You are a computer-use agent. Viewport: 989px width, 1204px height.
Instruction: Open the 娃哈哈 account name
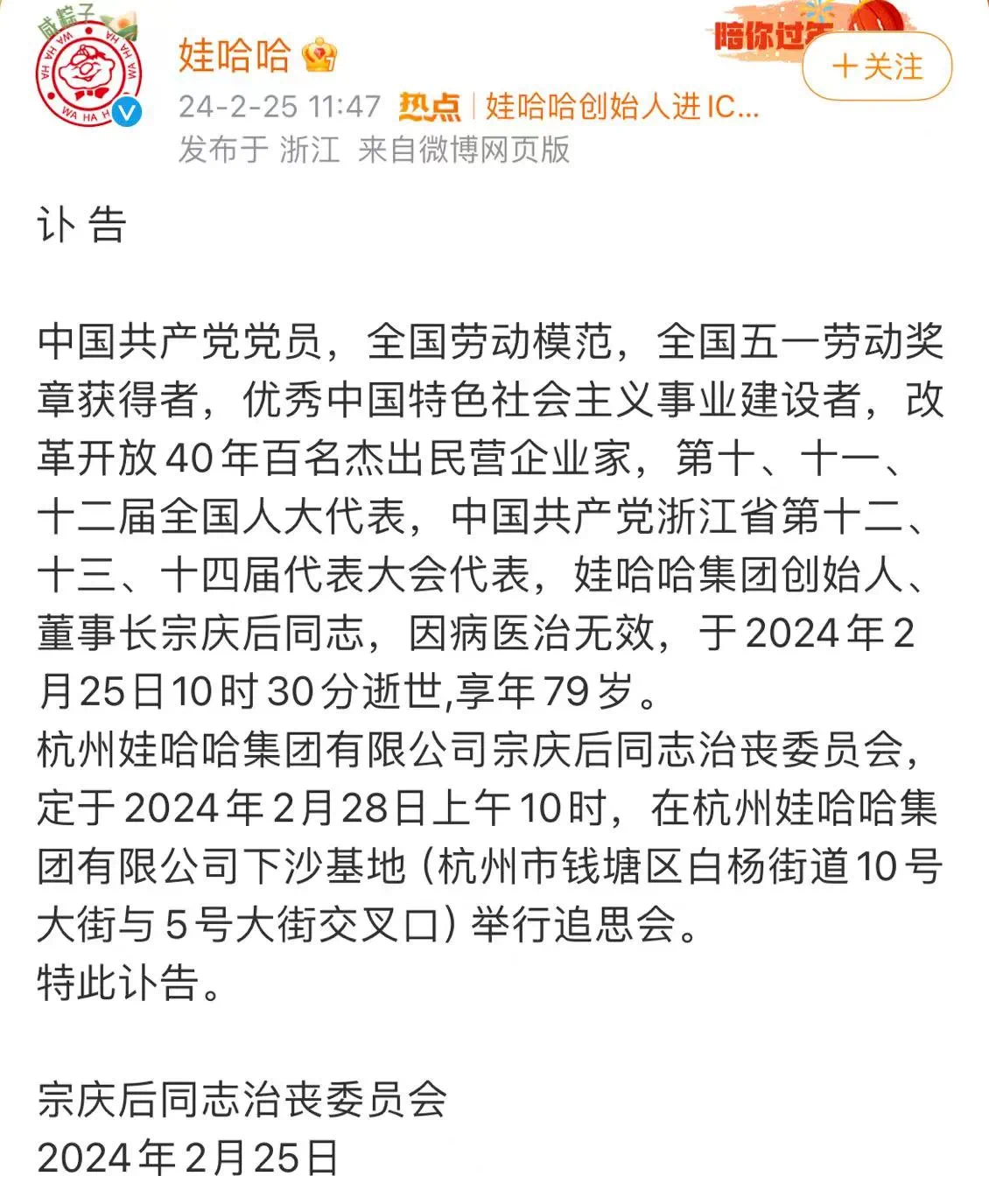pos(235,55)
